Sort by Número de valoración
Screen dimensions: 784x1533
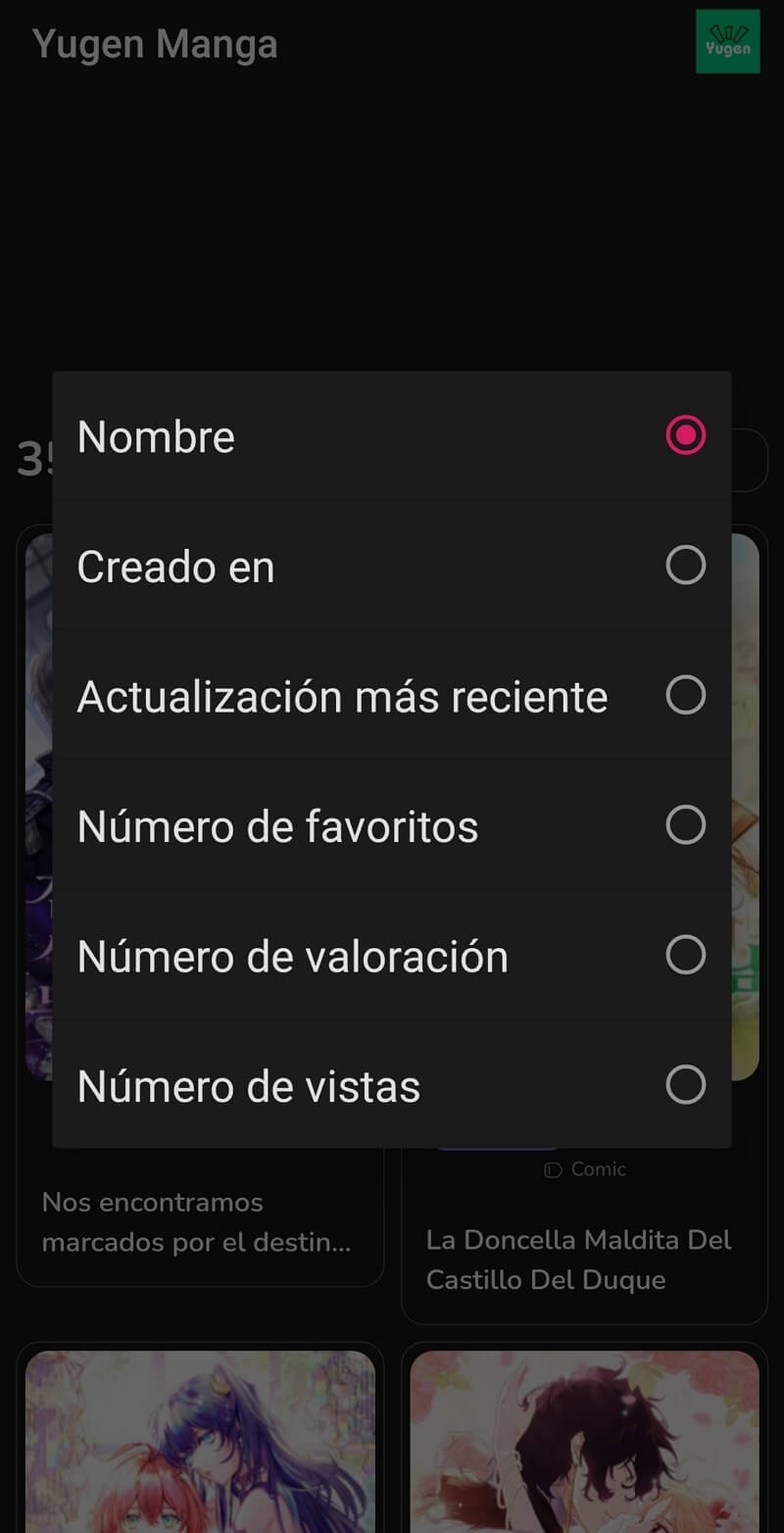(x=392, y=956)
